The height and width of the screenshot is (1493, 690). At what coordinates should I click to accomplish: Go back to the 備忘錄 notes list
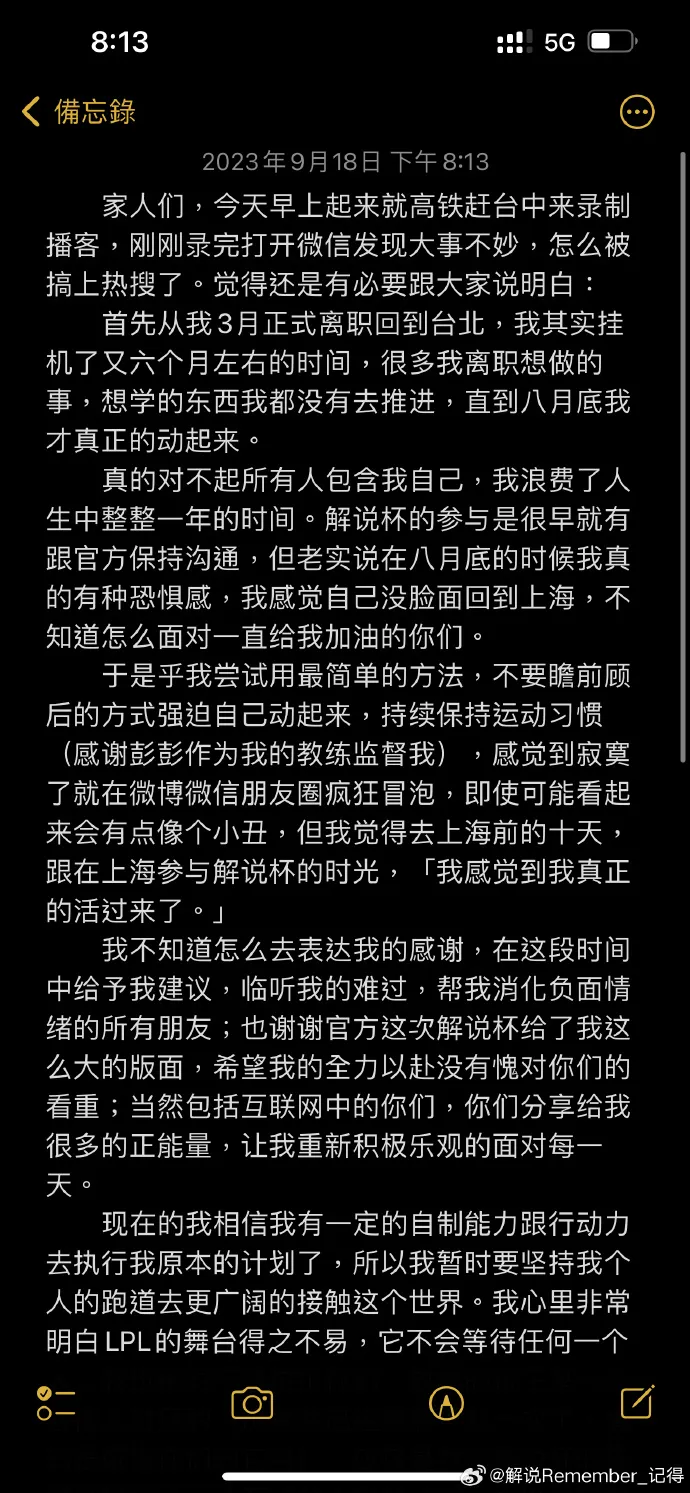pos(78,111)
